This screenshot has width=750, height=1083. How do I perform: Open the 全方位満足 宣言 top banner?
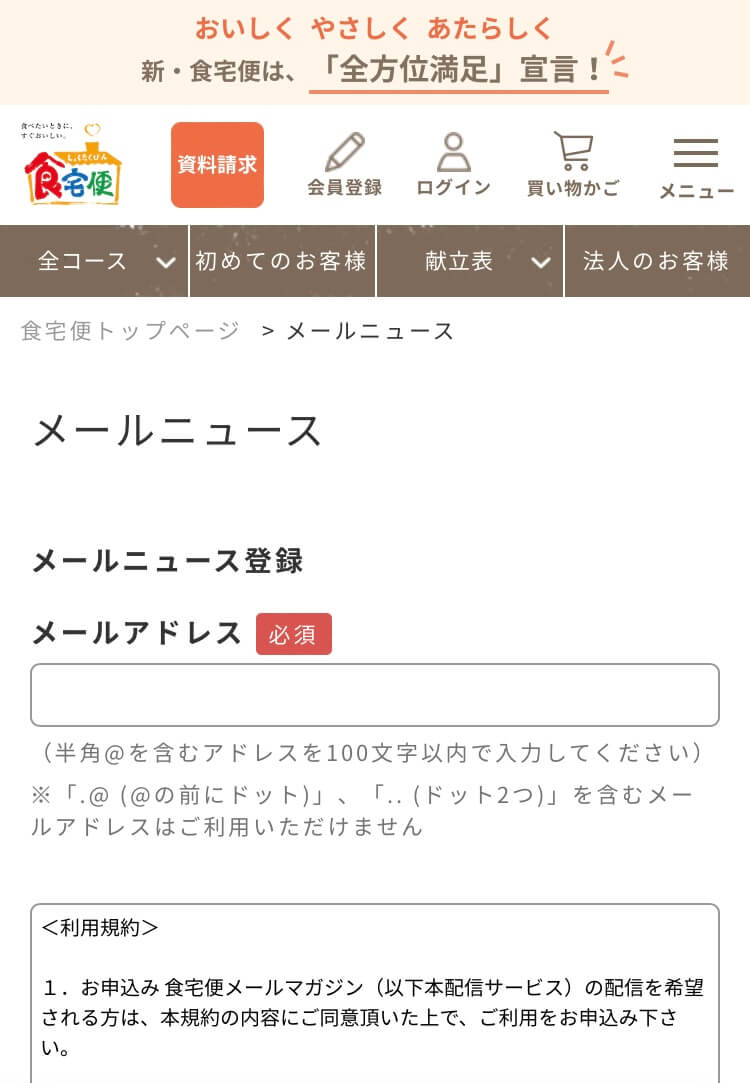(375, 52)
